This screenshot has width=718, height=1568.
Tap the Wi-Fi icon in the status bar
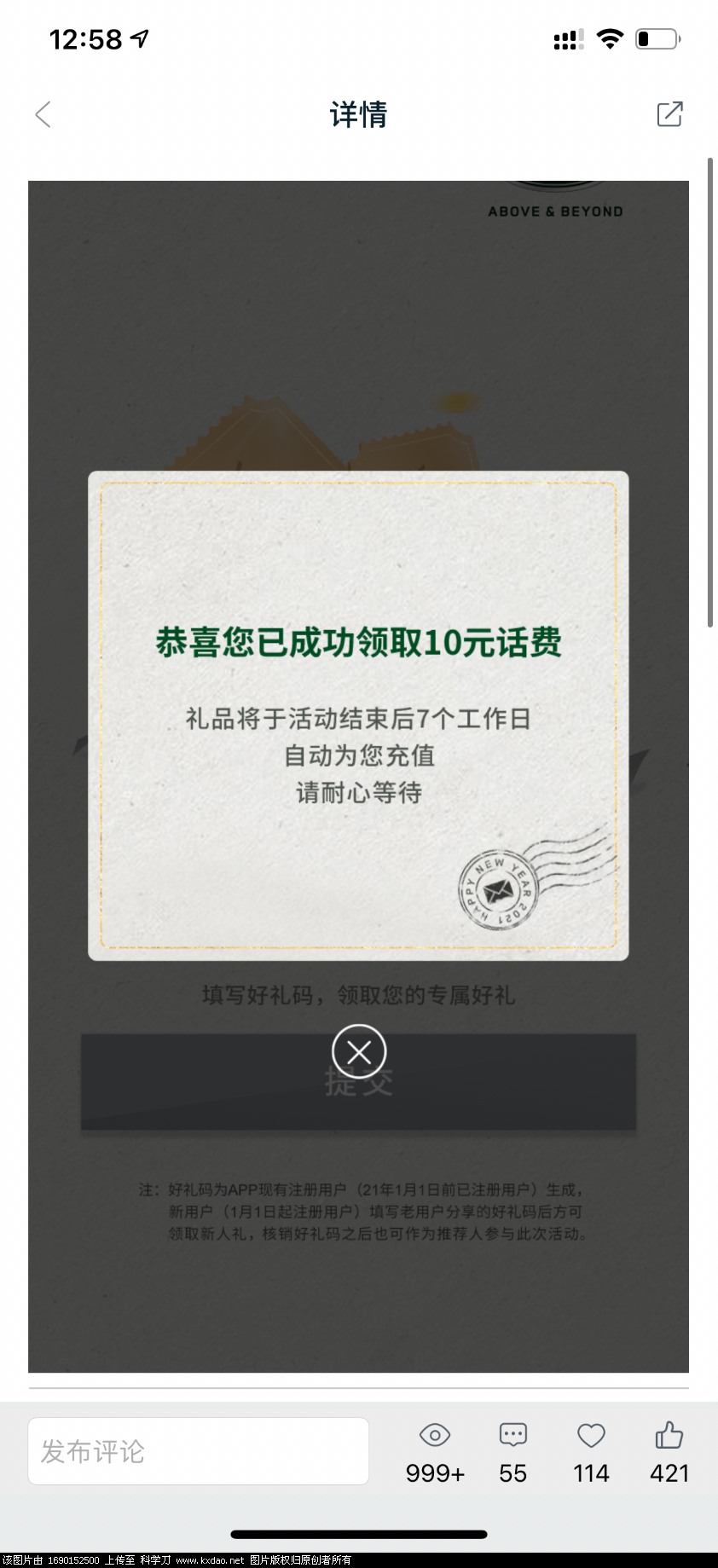(611, 38)
